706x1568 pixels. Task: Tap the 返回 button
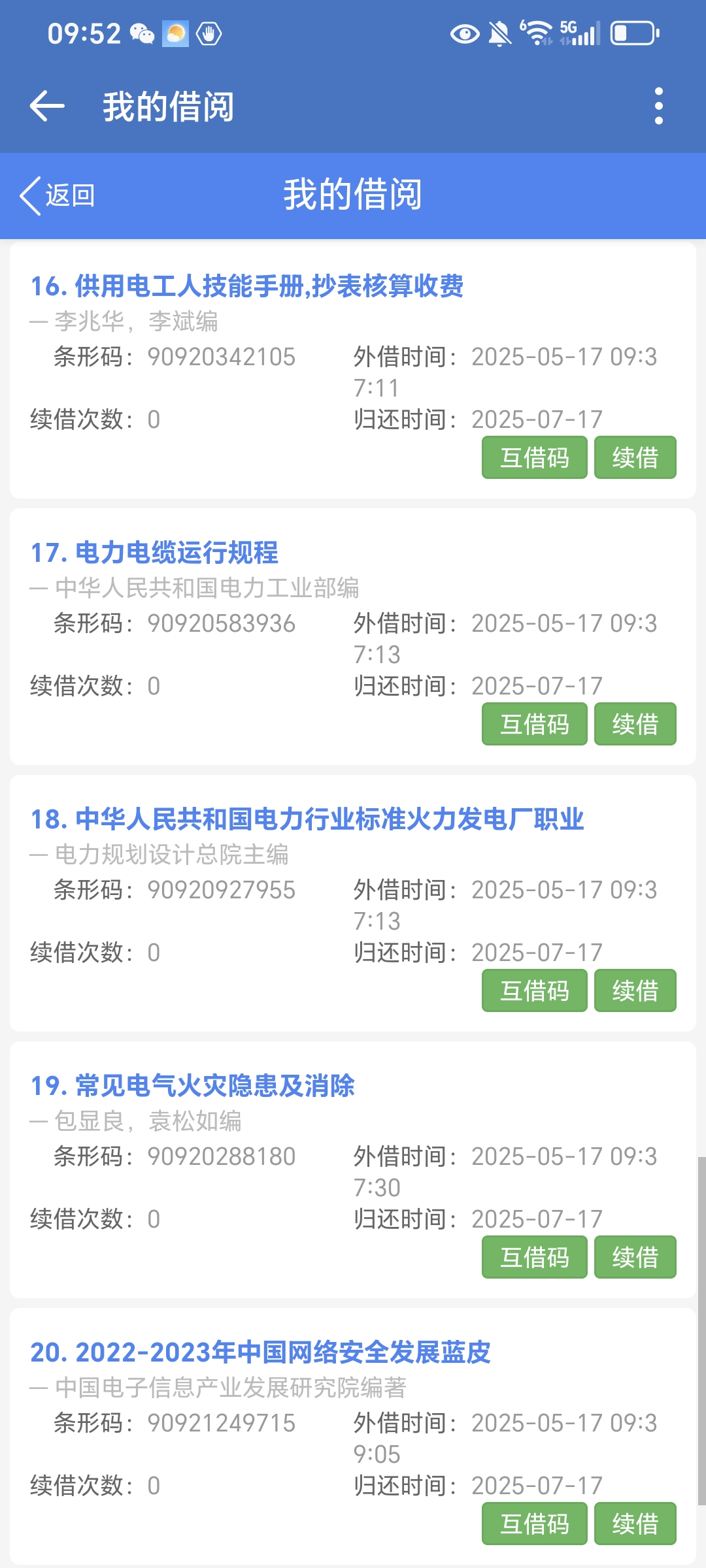[x=58, y=195]
